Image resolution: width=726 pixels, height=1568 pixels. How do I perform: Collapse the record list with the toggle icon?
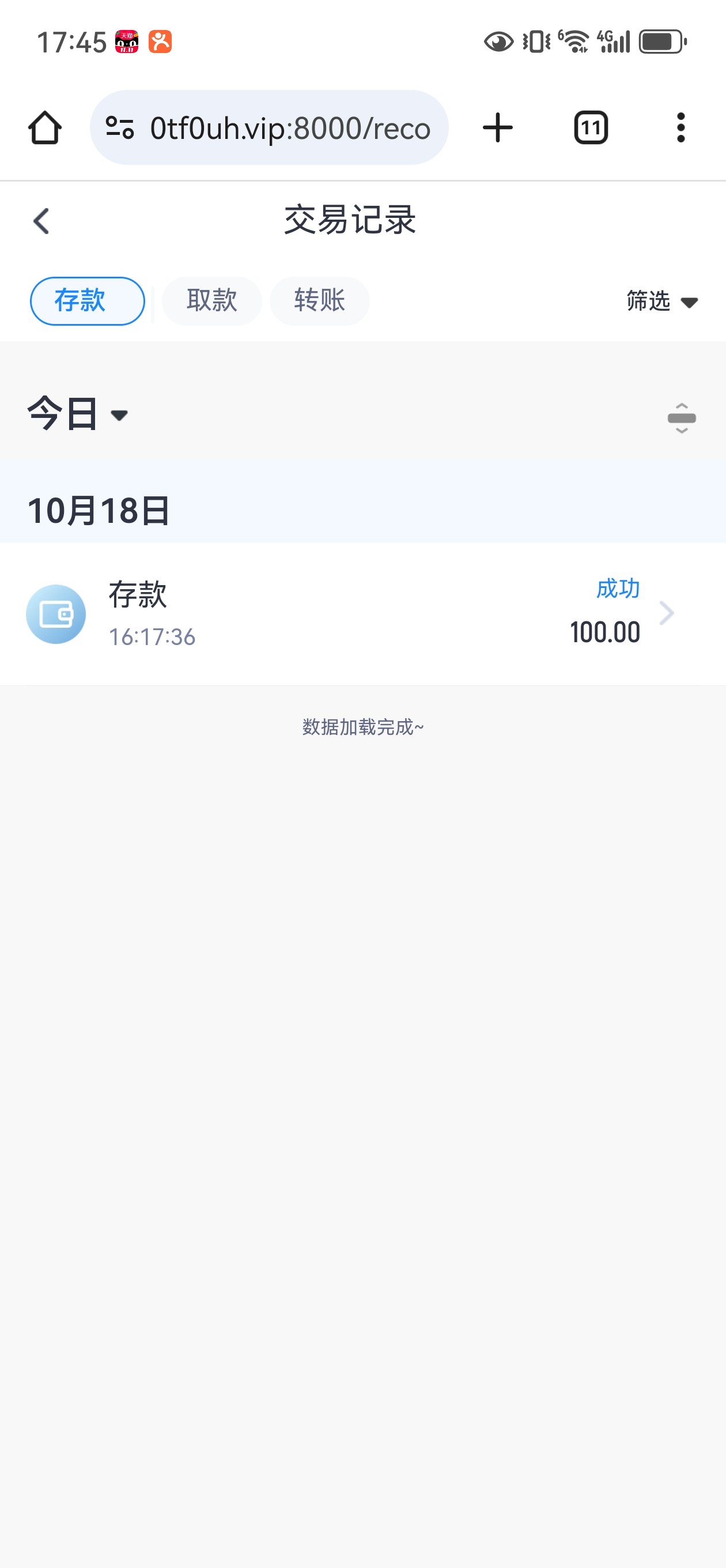tap(681, 418)
